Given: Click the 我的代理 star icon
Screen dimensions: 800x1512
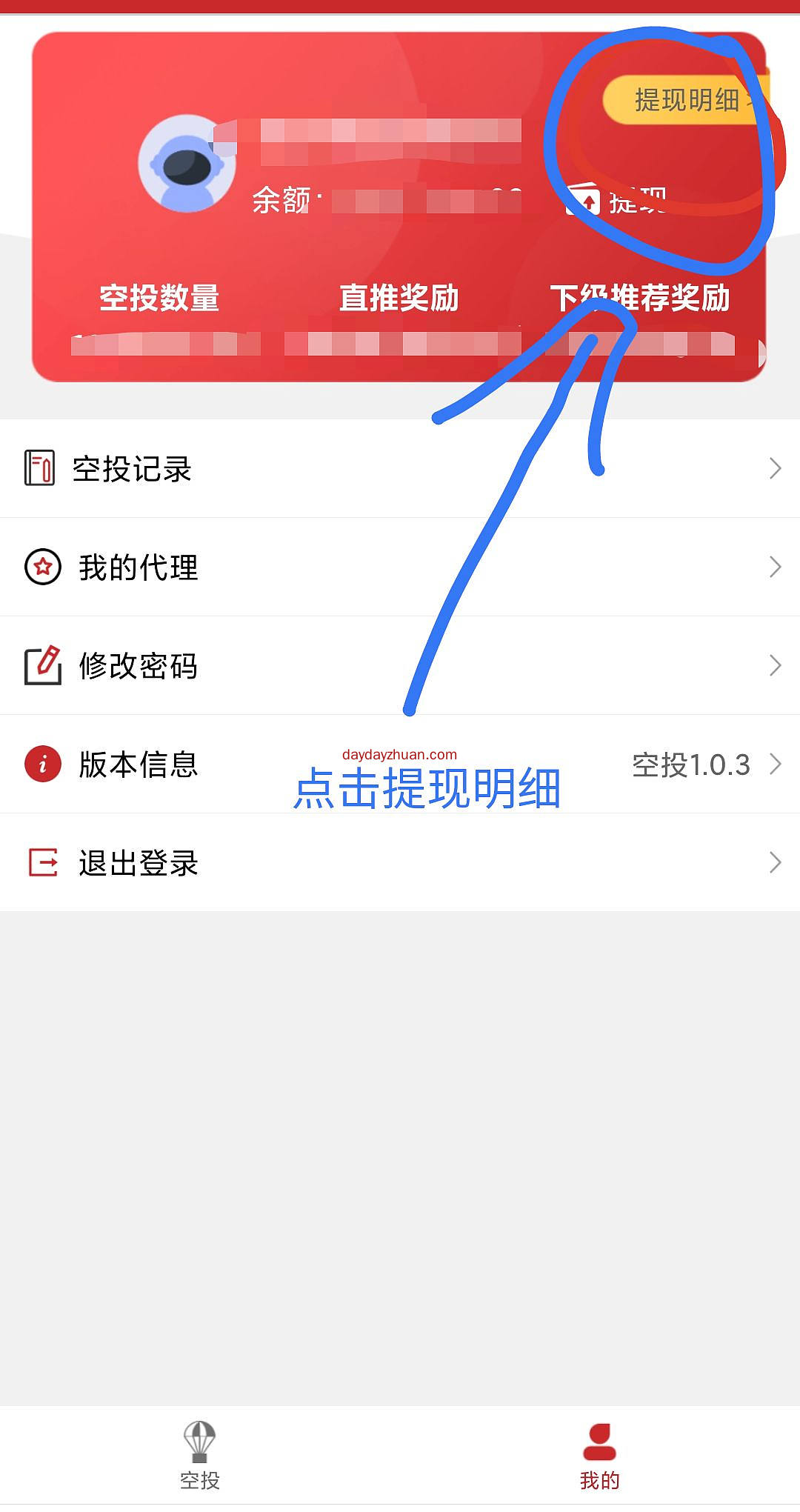Looking at the screenshot, I should pos(42,567).
